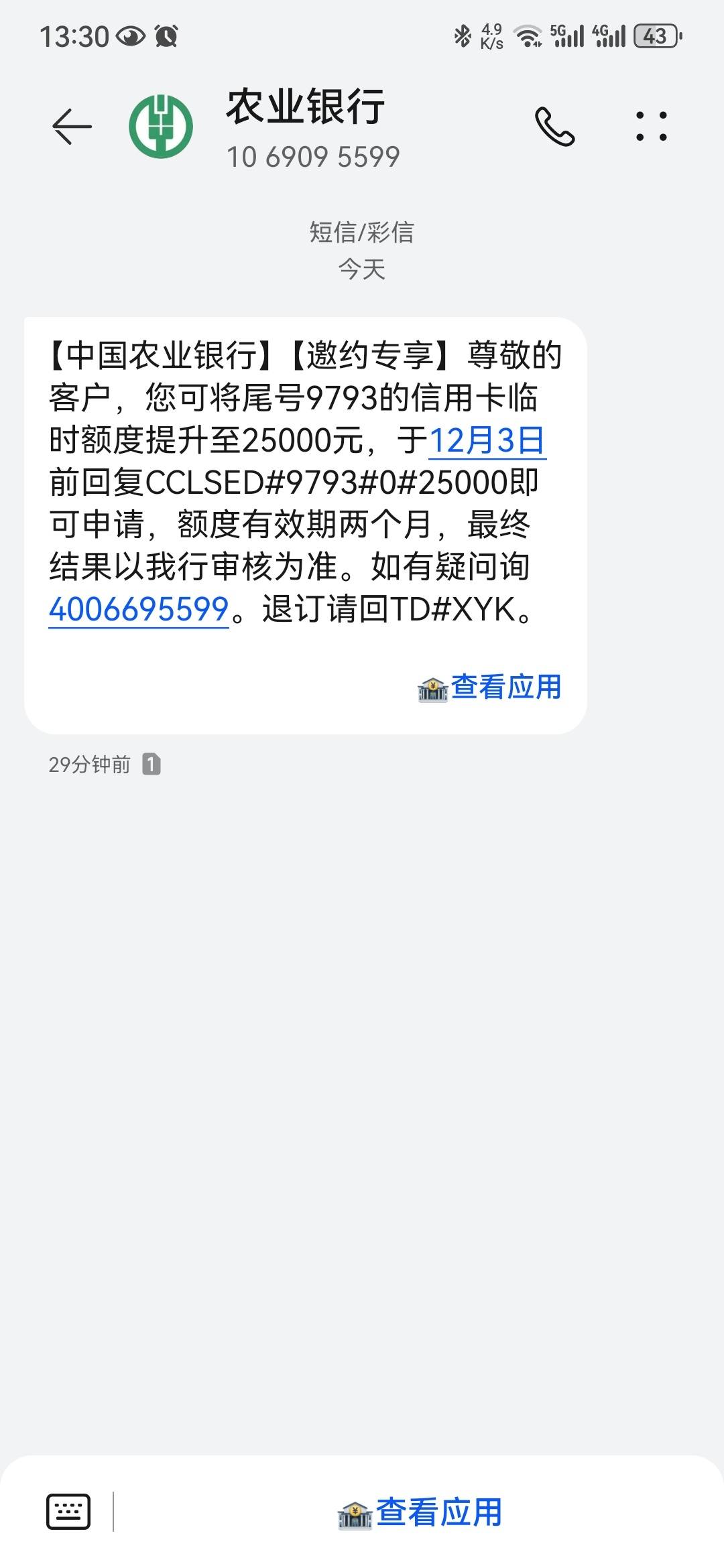This screenshot has height=1568, width=724.
Task: Call 农业银行 with the phone icon
Action: click(x=554, y=126)
